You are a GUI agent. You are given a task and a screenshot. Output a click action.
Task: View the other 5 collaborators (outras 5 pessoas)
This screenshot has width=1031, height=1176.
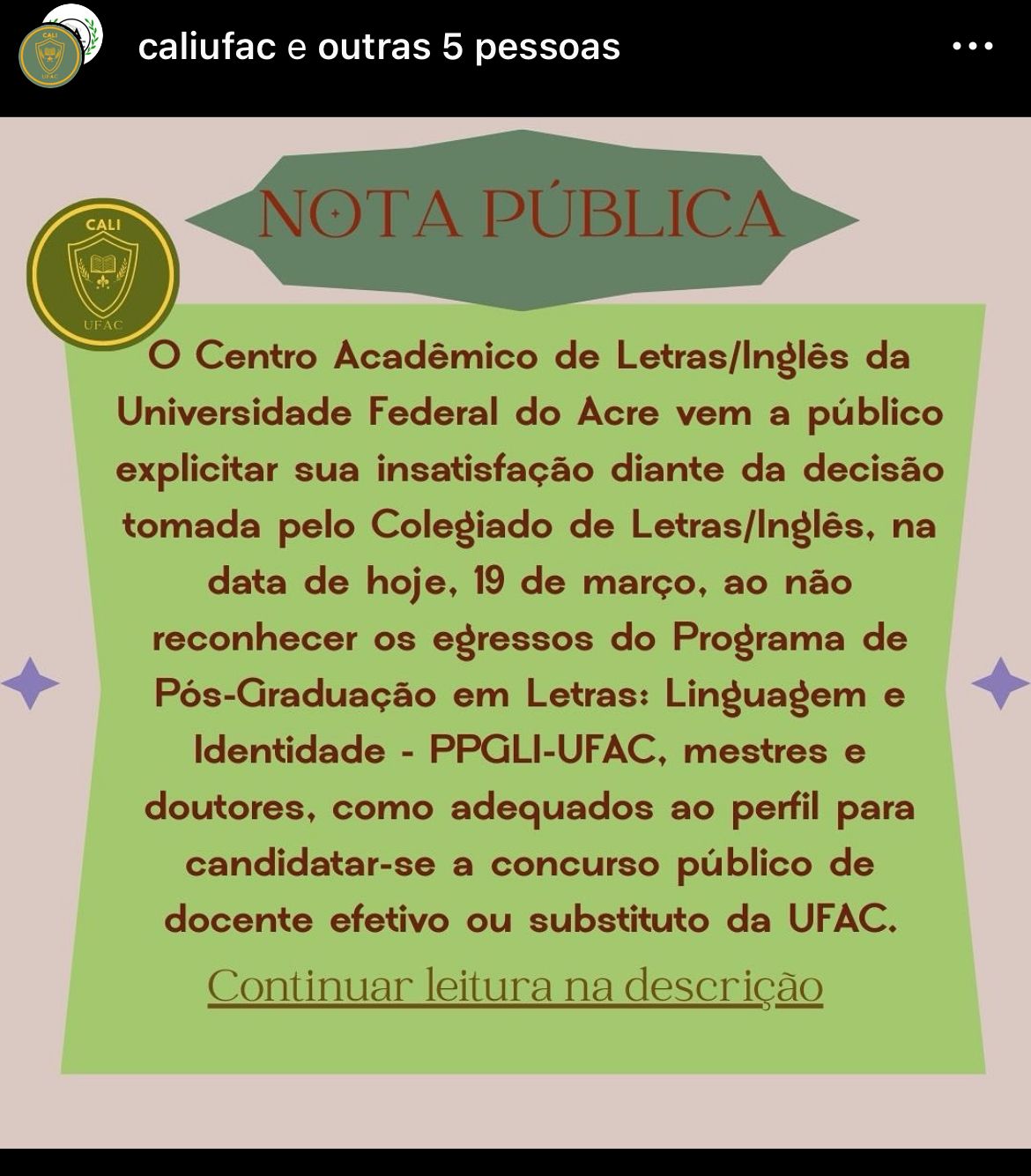(x=469, y=47)
